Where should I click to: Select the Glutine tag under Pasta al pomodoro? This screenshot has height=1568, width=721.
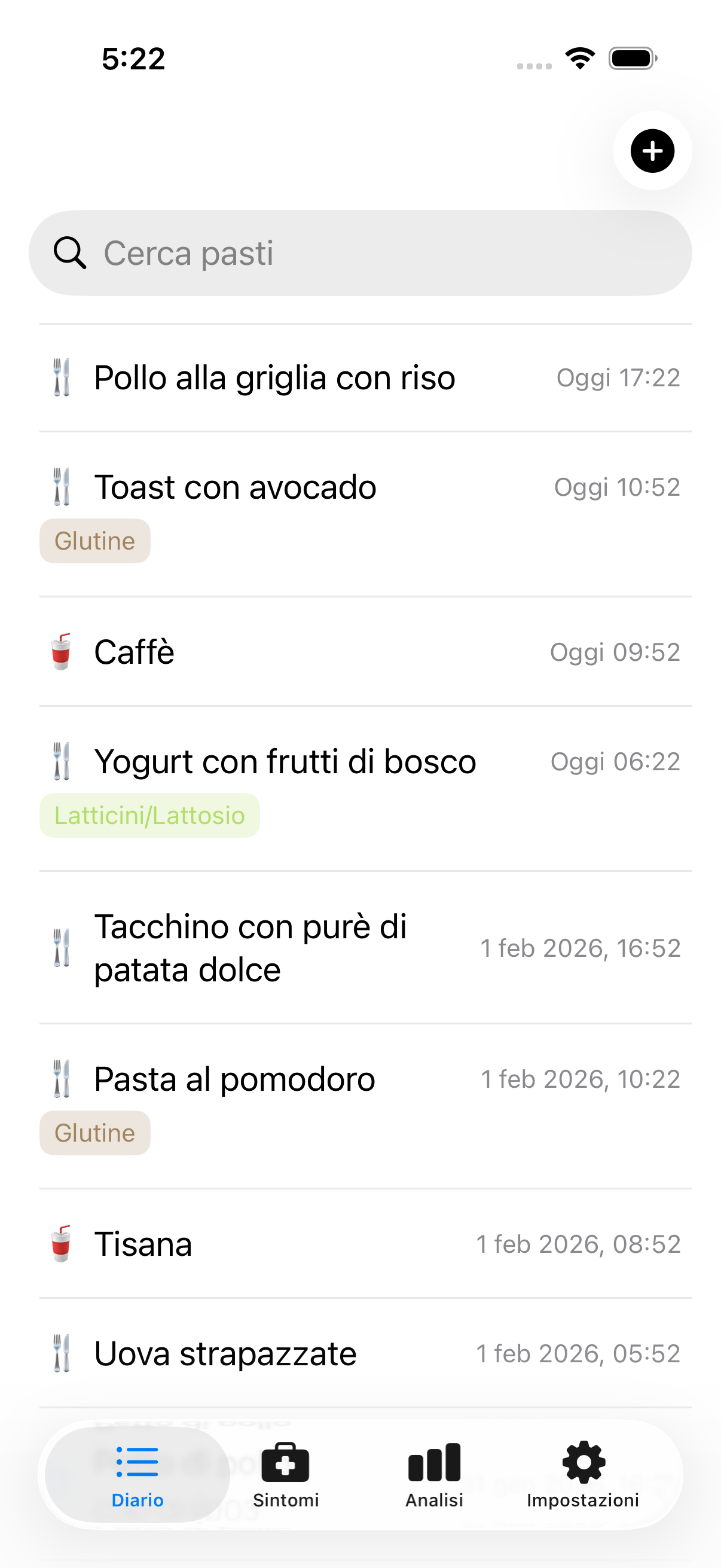[x=94, y=1132]
